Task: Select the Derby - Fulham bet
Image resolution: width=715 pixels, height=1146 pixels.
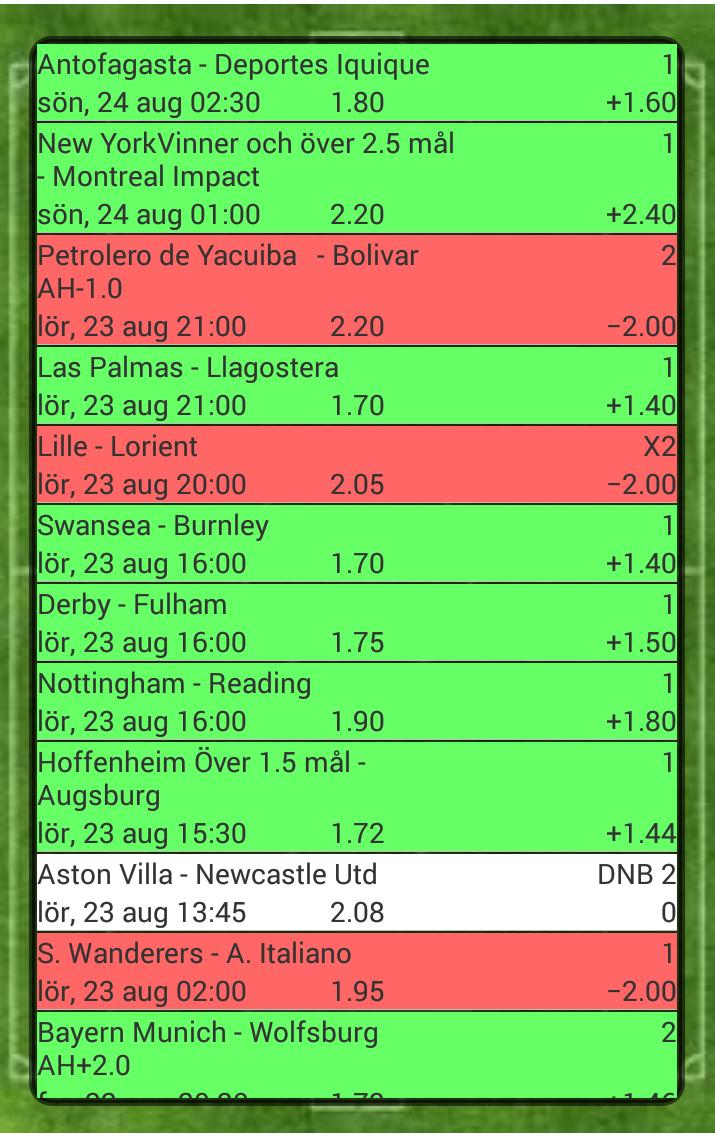Action: click(357, 623)
